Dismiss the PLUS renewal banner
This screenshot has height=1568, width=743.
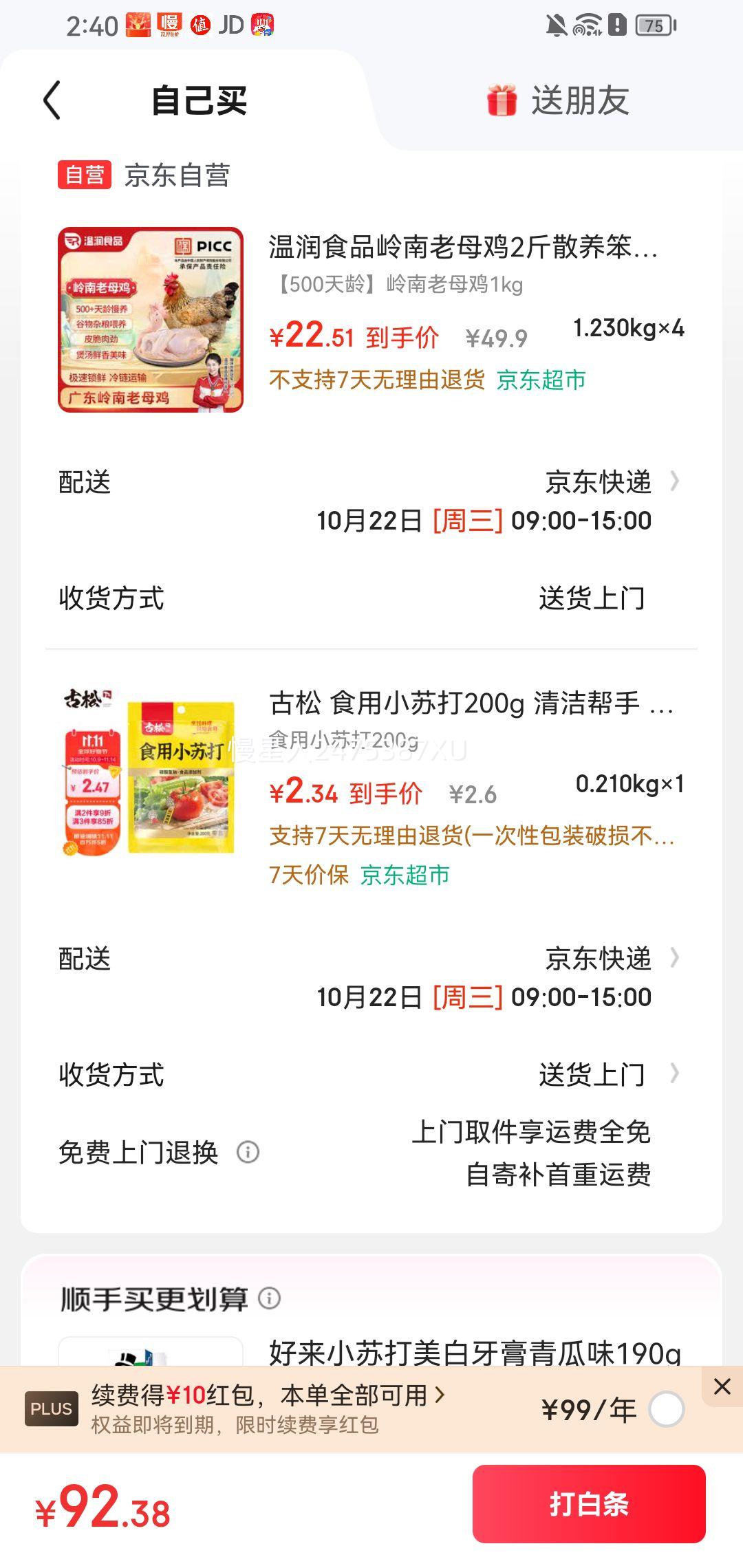pyautogui.click(x=722, y=1386)
